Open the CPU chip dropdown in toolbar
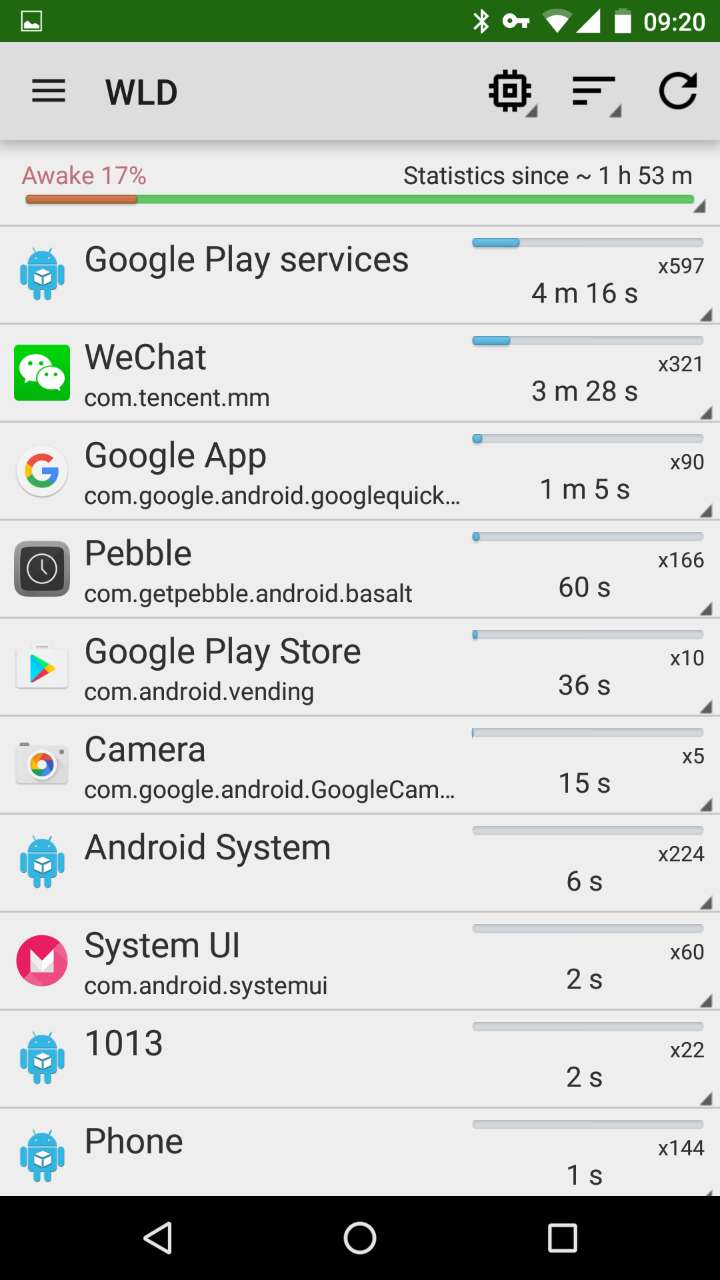The height and width of the screenshot is (1280, 720). 510,92
